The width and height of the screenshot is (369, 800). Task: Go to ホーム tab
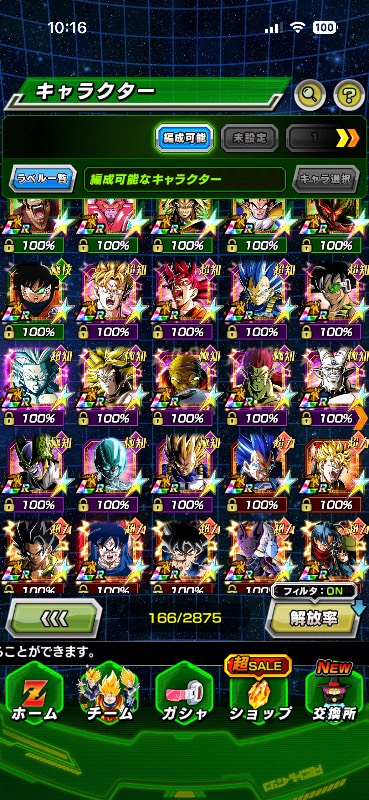pyautogui.click(x=34, y=692)
